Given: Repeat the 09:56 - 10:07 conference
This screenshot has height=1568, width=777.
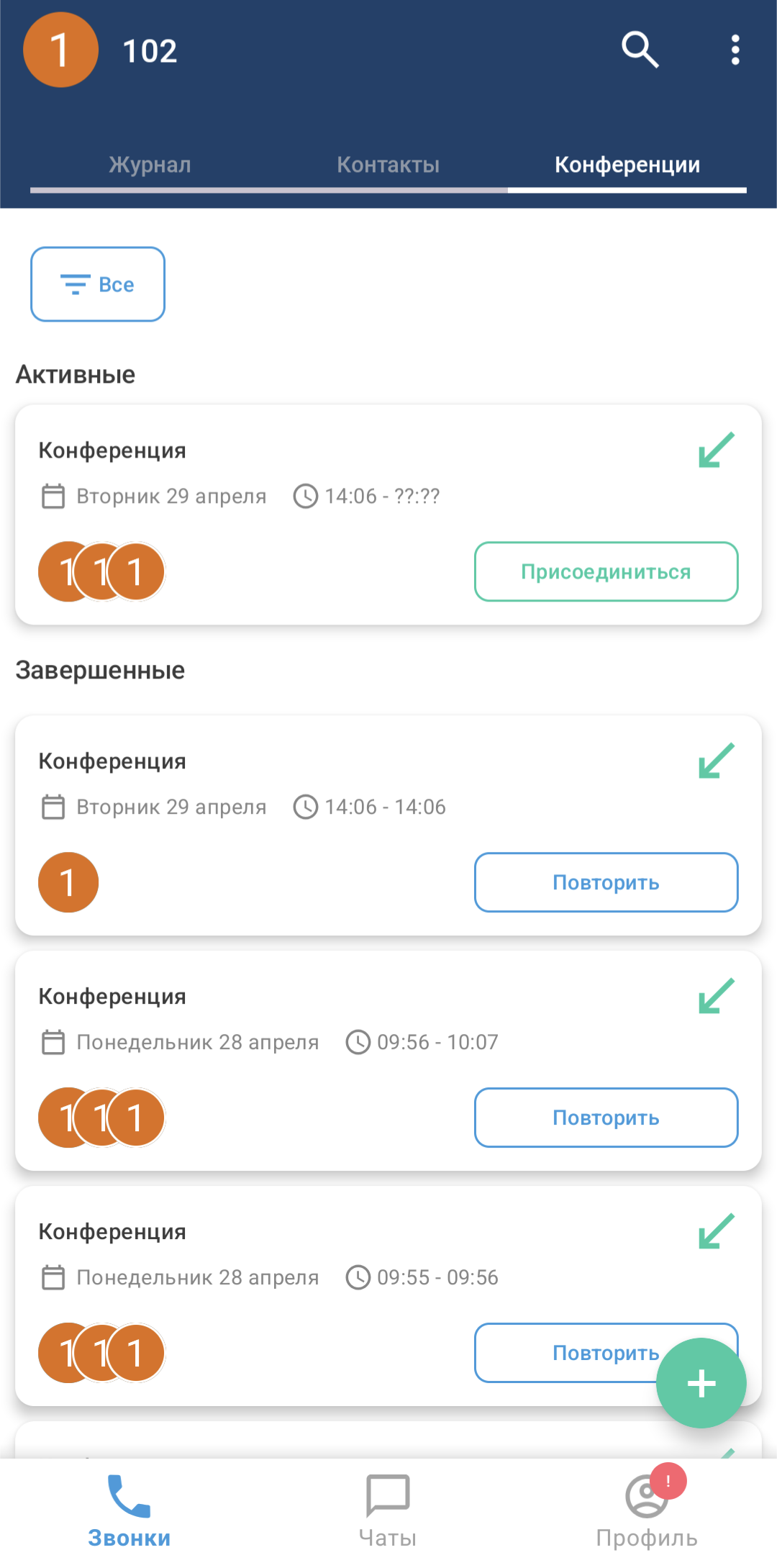Looking at the screenshot, I should pos(606,1118).
